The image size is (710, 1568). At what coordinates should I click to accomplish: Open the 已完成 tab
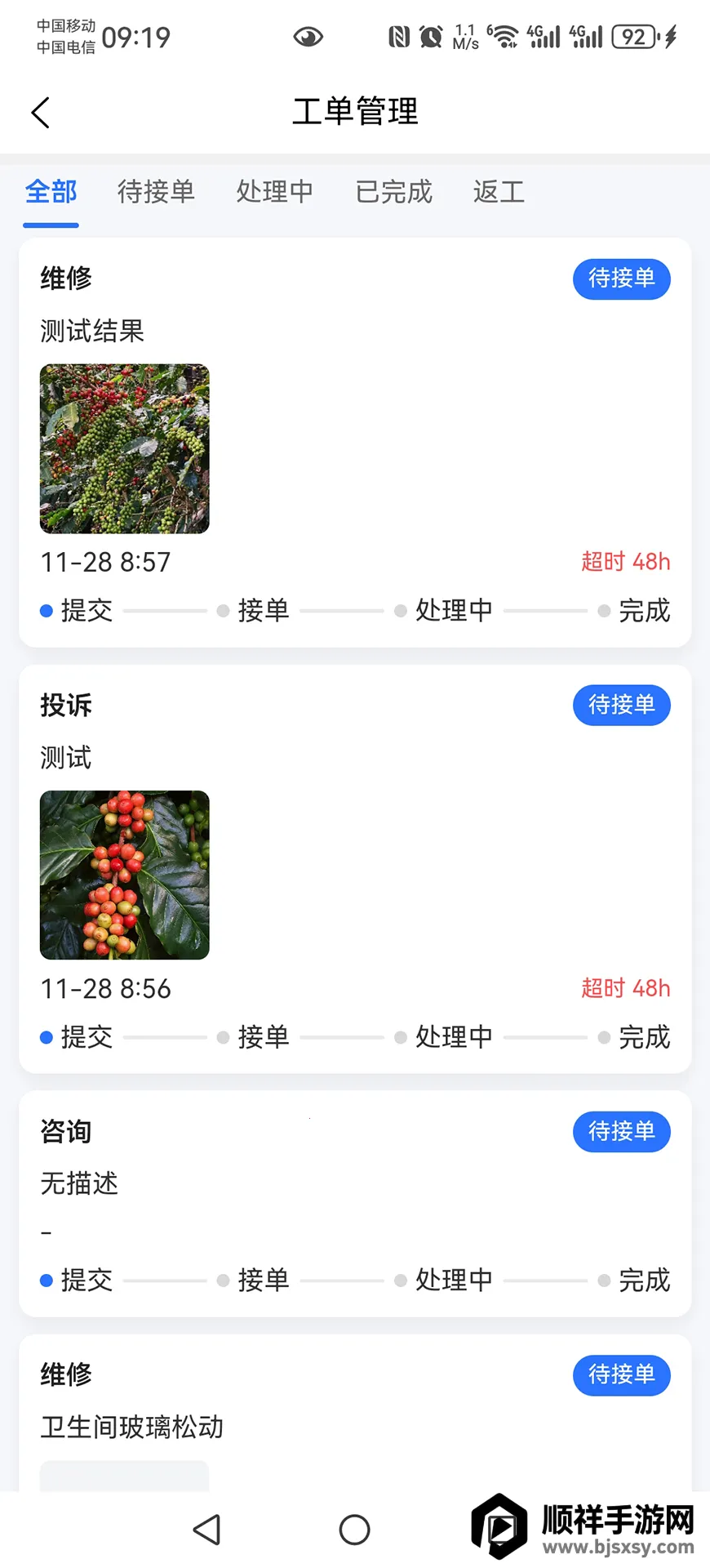393,192
